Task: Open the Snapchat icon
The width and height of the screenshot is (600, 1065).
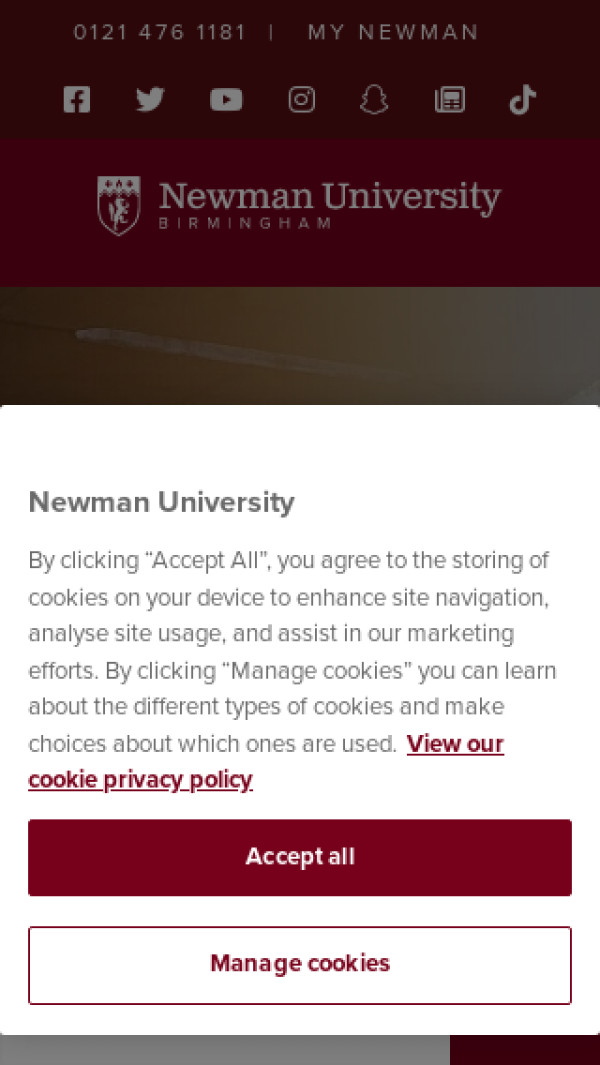Action: click(x=374, y=99)
